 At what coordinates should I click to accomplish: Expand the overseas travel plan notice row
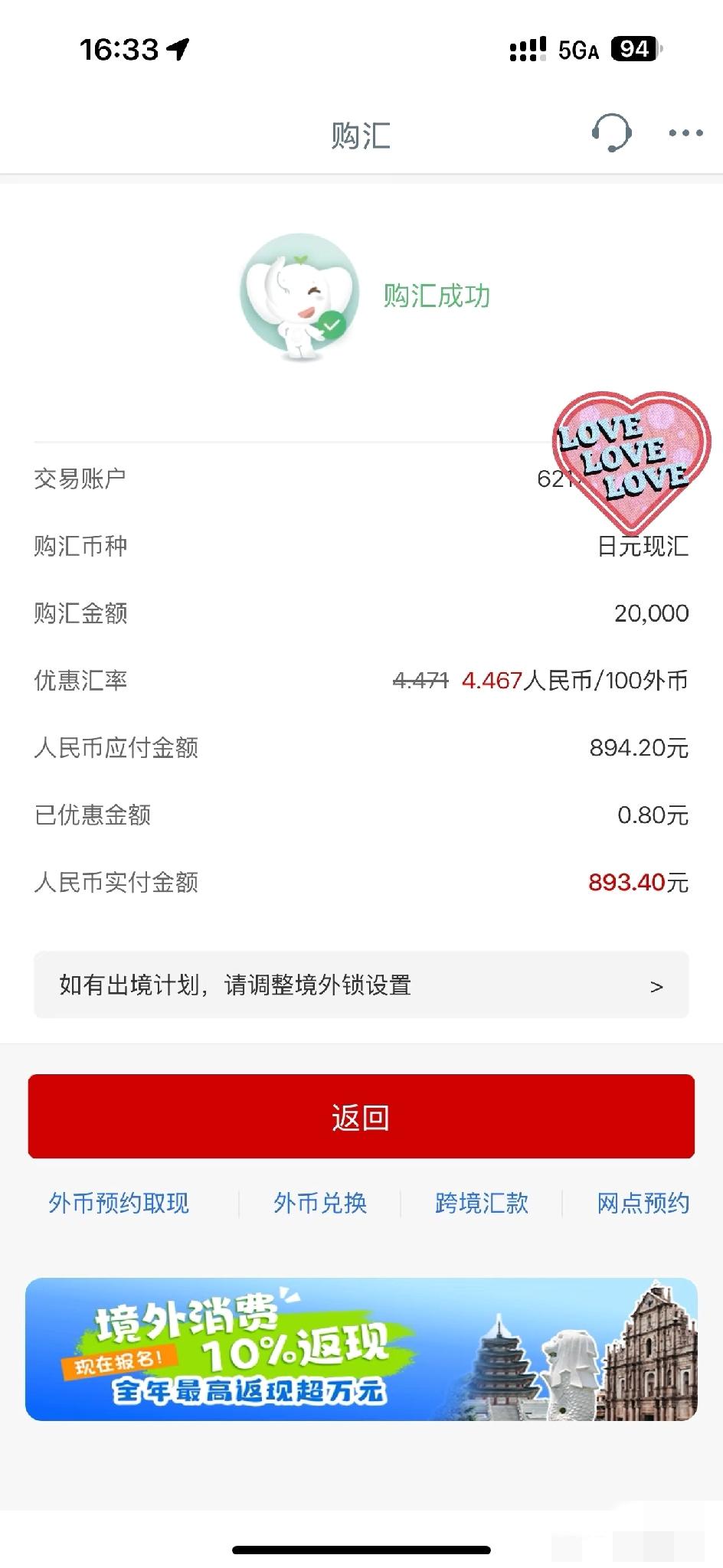click(x=361, y=986)
